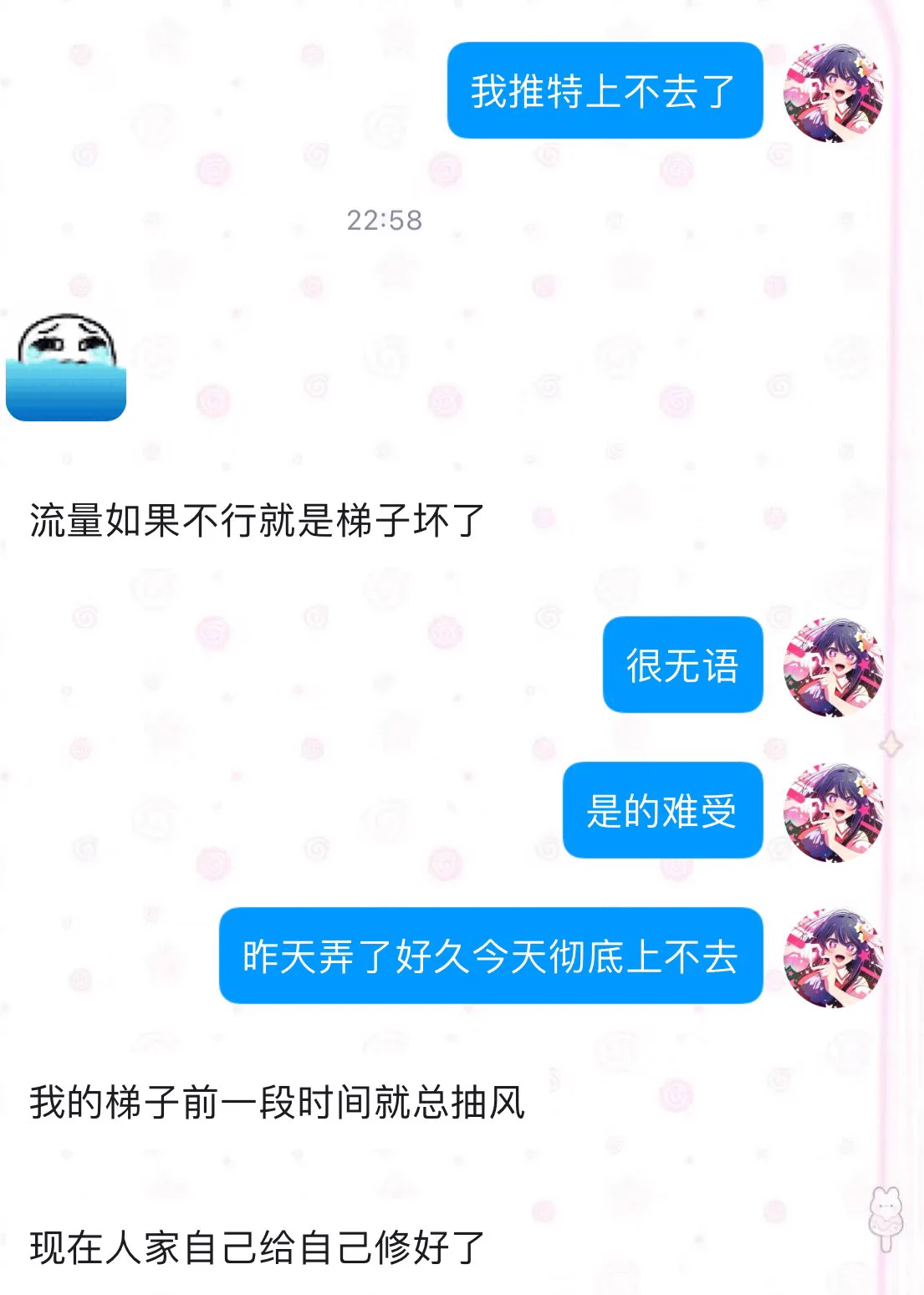Tap the avatar next to 很无语 bubble

click(833, 666)
